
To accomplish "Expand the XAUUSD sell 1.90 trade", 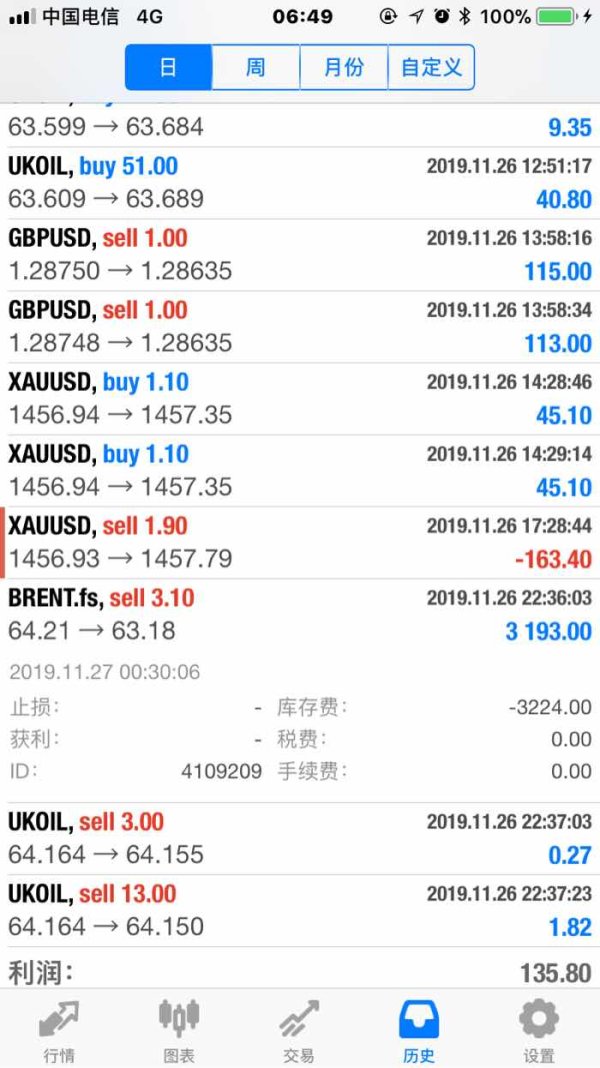I will coord(300,543).
